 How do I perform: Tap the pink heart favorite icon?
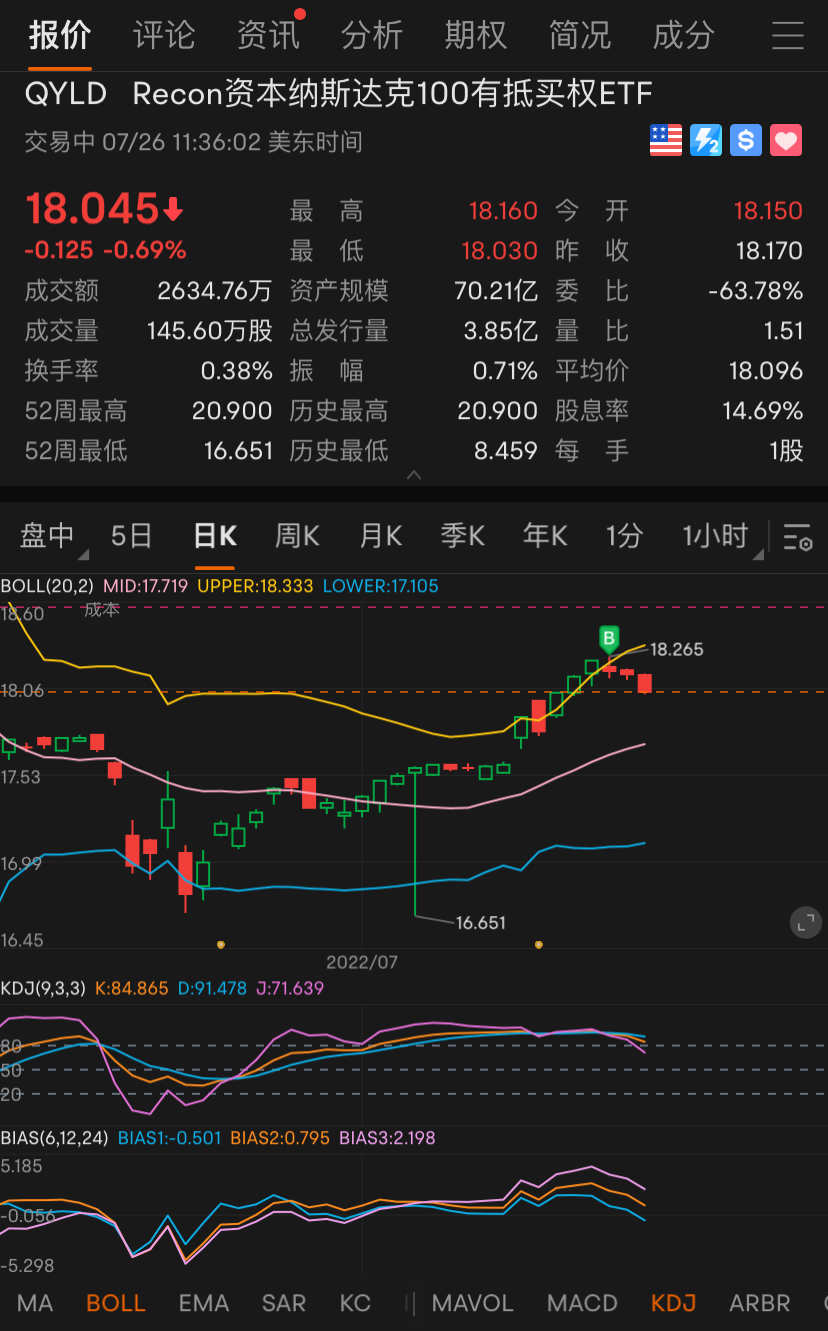pyautogui.click(x=786, y=140)
